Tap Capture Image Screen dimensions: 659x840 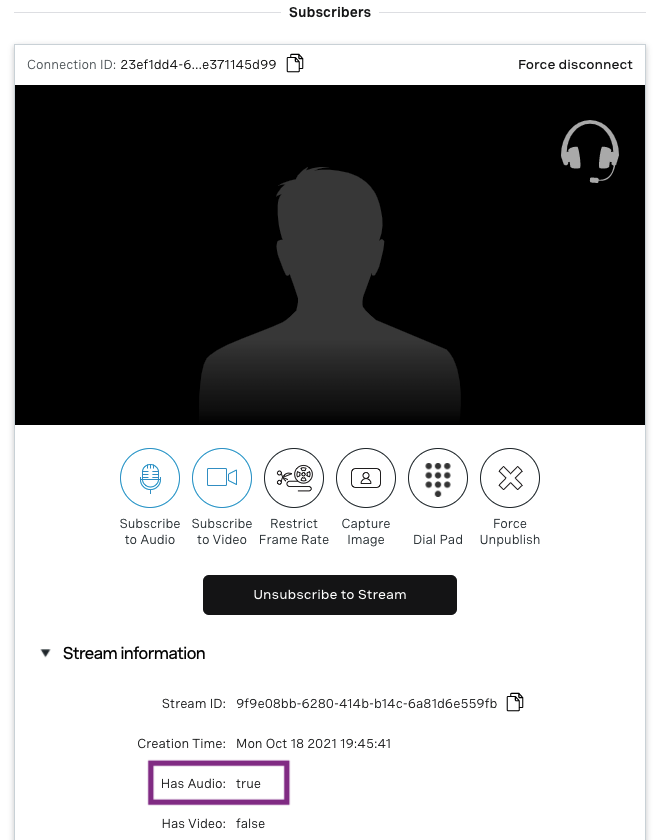[x=366, y=478]
